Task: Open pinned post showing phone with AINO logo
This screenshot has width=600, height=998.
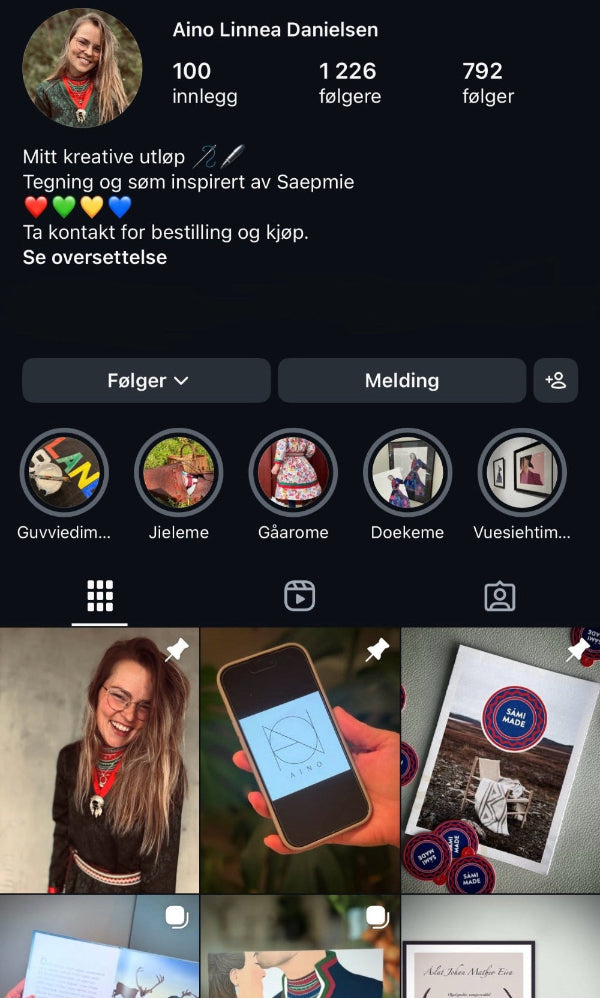Action: pos(300,760)
